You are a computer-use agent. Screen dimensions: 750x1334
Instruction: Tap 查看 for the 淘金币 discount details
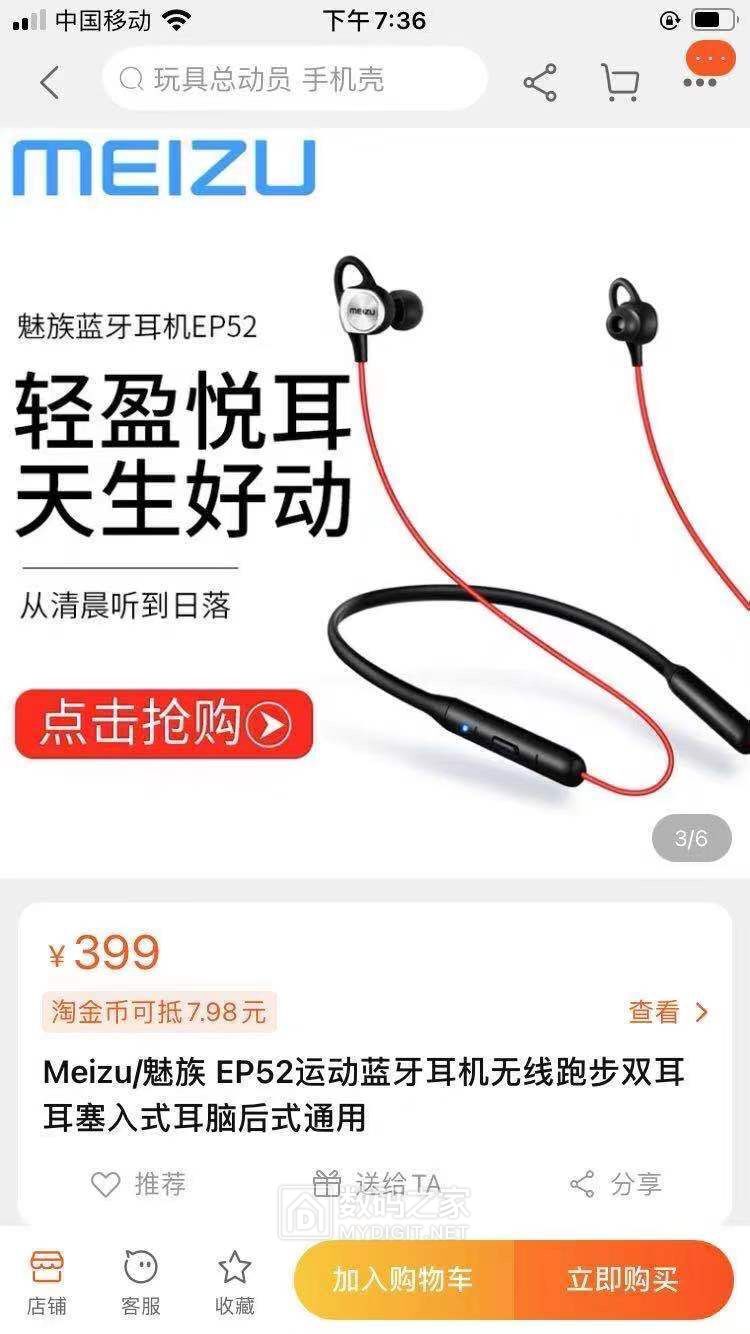(667, 1012)
